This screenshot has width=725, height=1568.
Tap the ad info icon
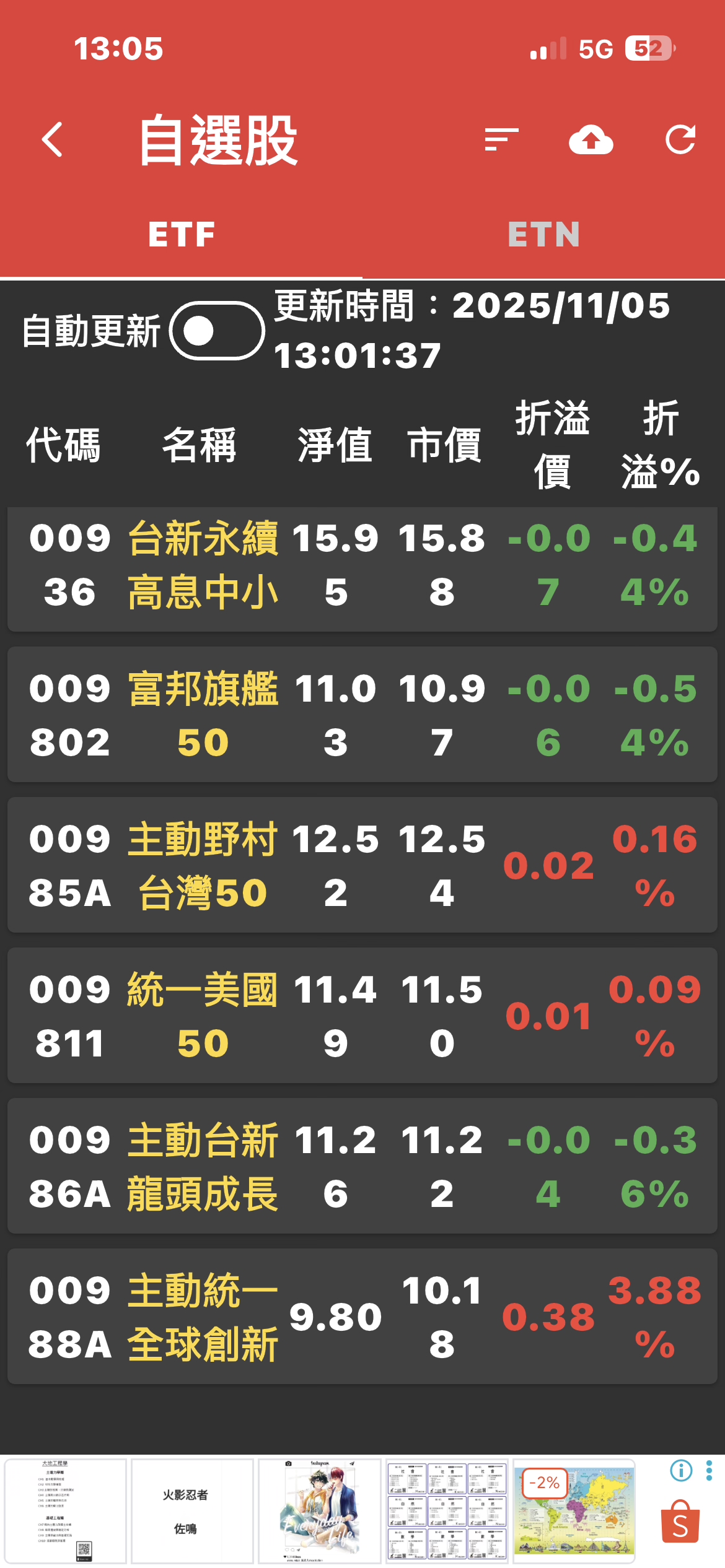681,1470
